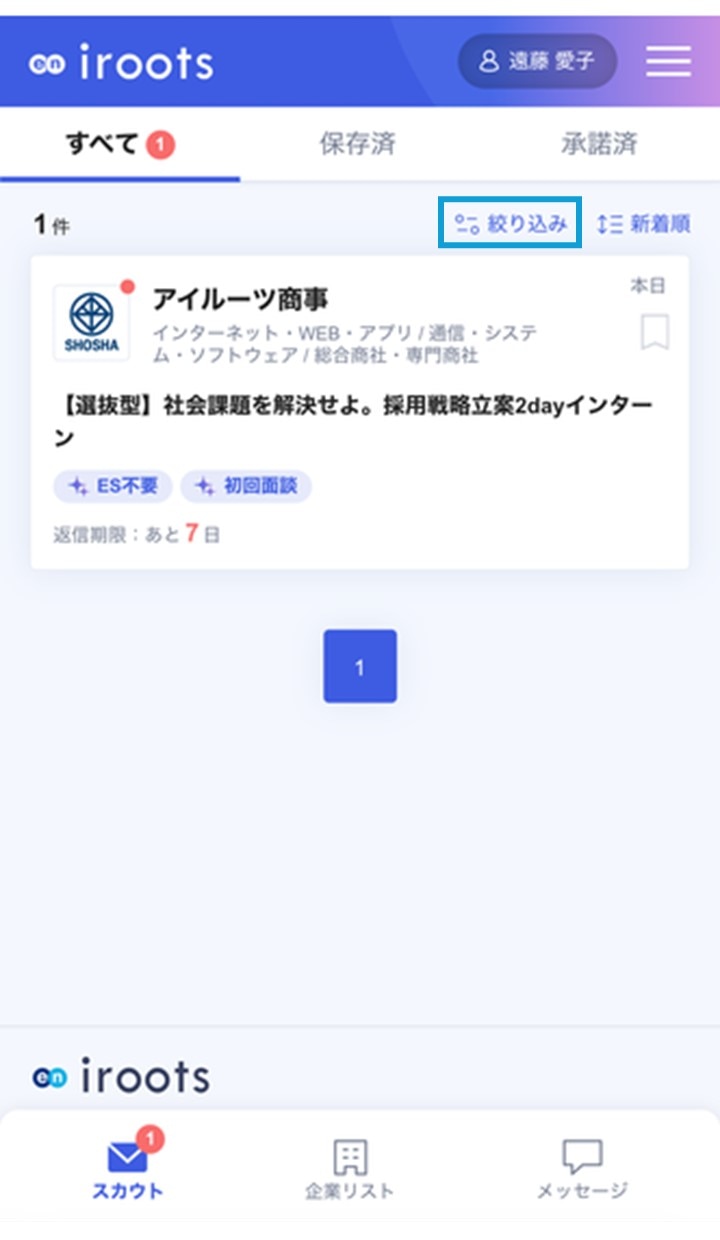Open the 企業リスト bottom tab
The width and height of the screenshot is (720, 1240).
[349, 1168]
